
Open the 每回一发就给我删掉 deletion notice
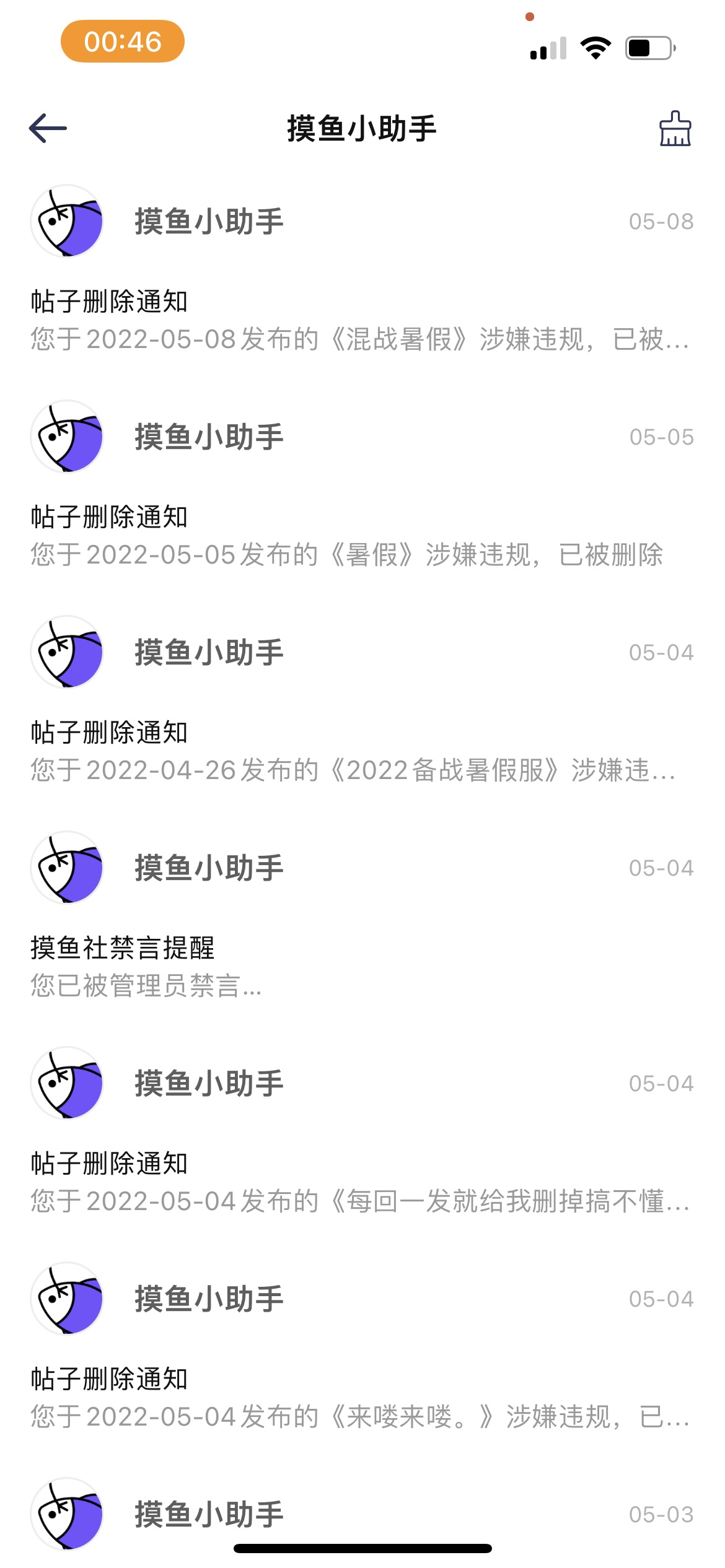click(362, 1132)
